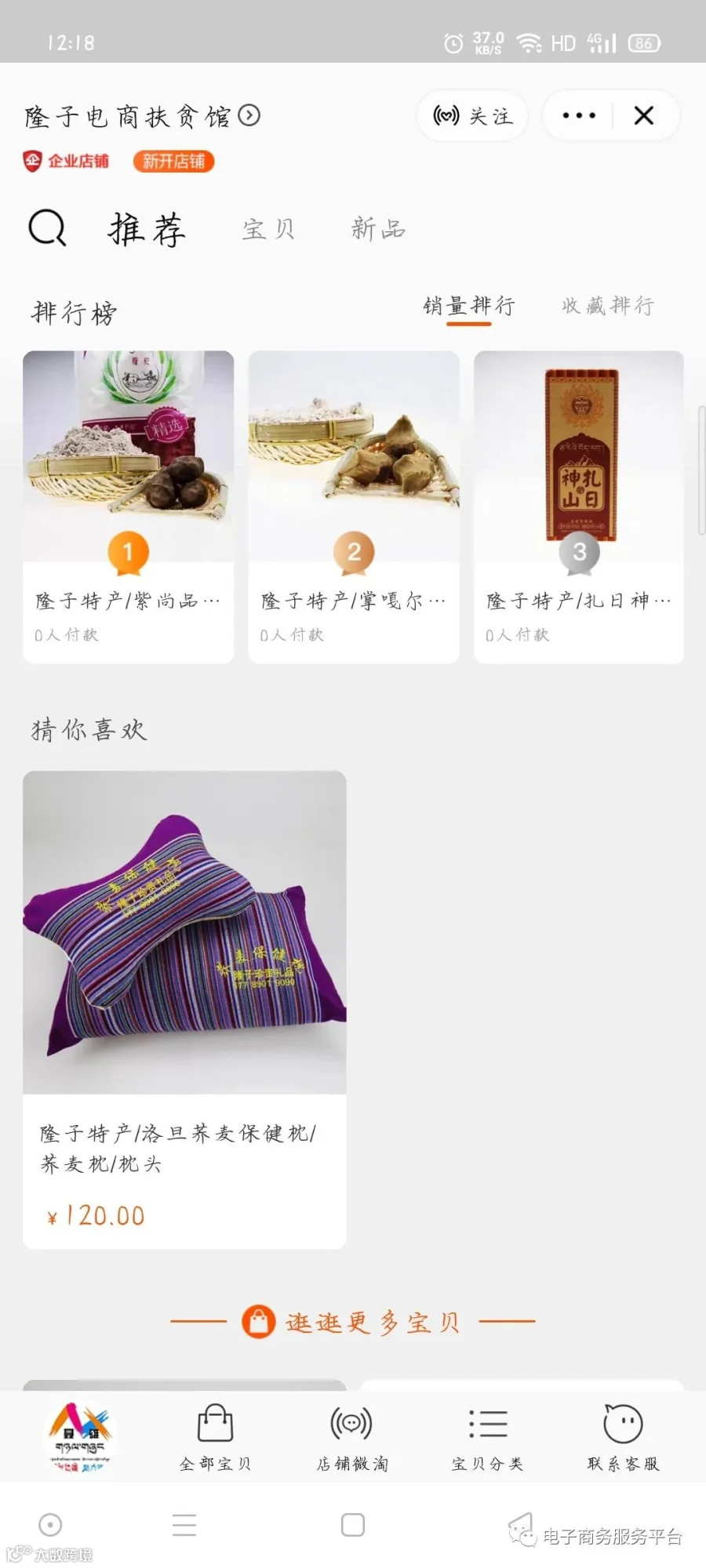Open 全部宝贝 in bottom bar
The height and width of the screenshot is (1568, 706).
coord(215,1437)
